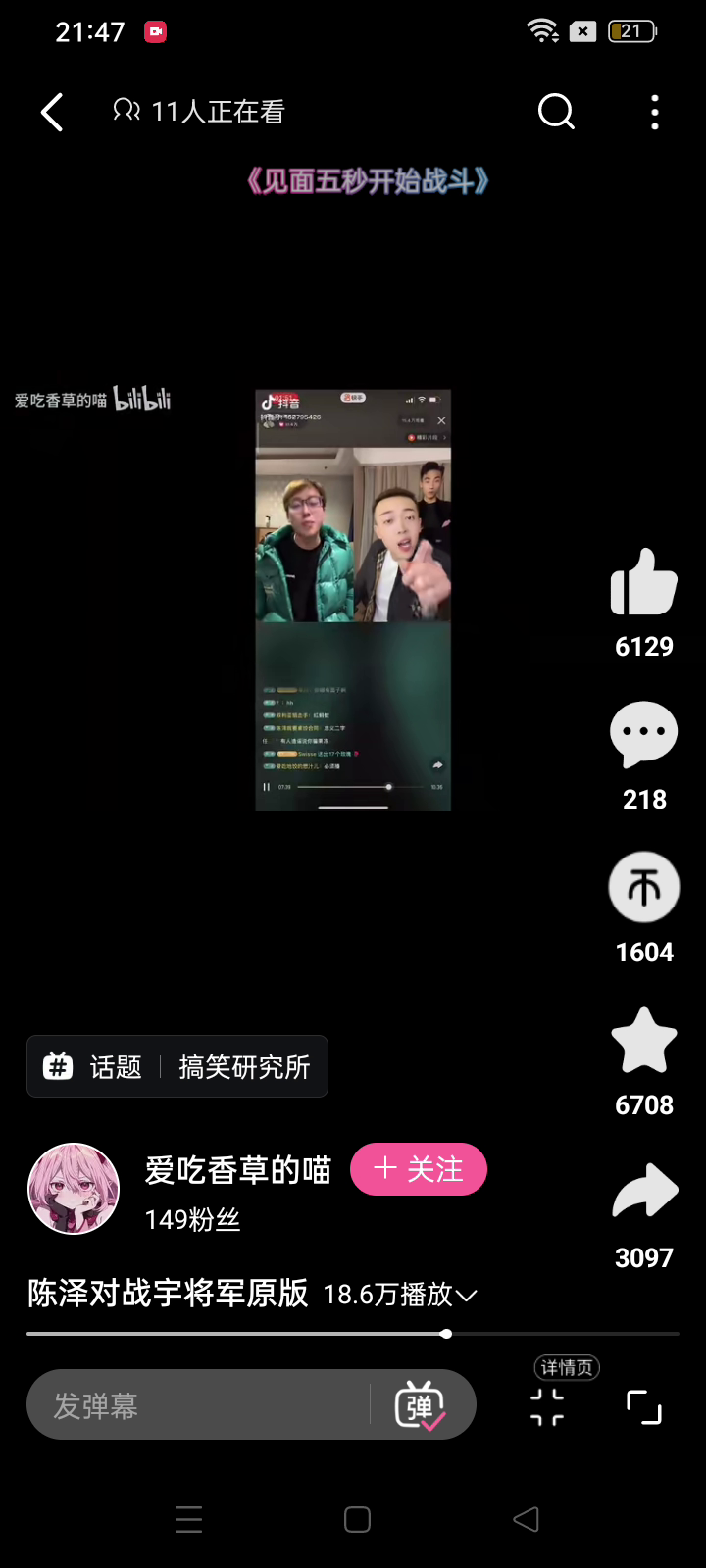This screenshot has height=1568, width=706.
Task: Open the search icon in the top bar
Action: (x=556, y=113)
